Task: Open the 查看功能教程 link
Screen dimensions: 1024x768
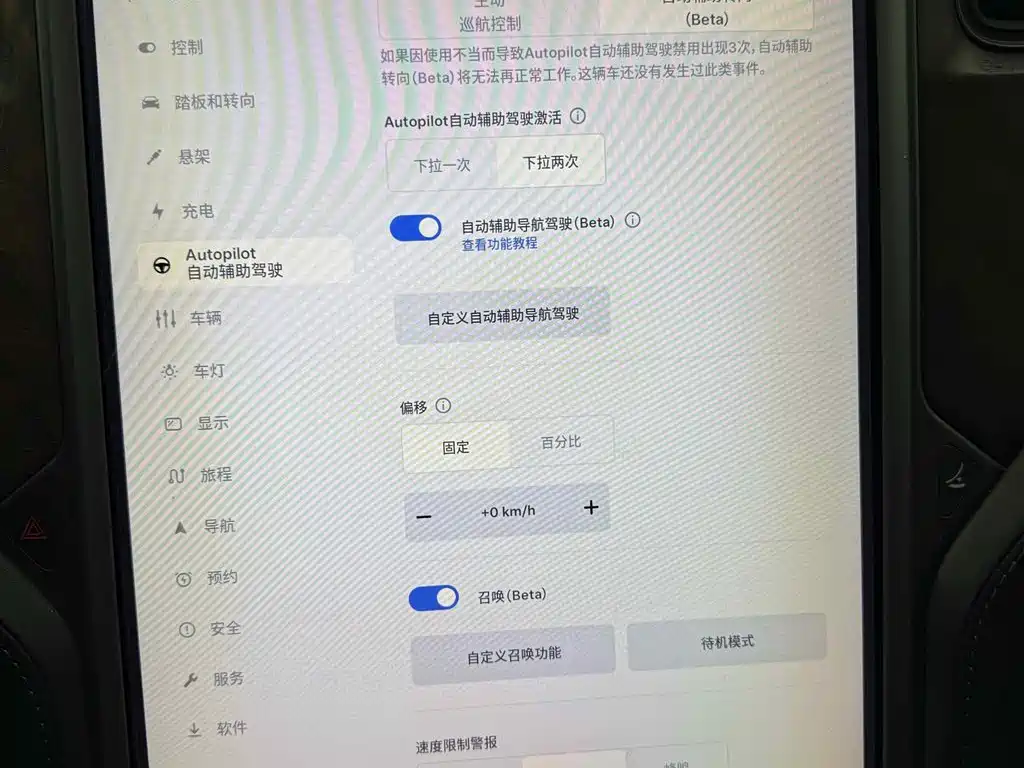Action: tap(499, 243)
